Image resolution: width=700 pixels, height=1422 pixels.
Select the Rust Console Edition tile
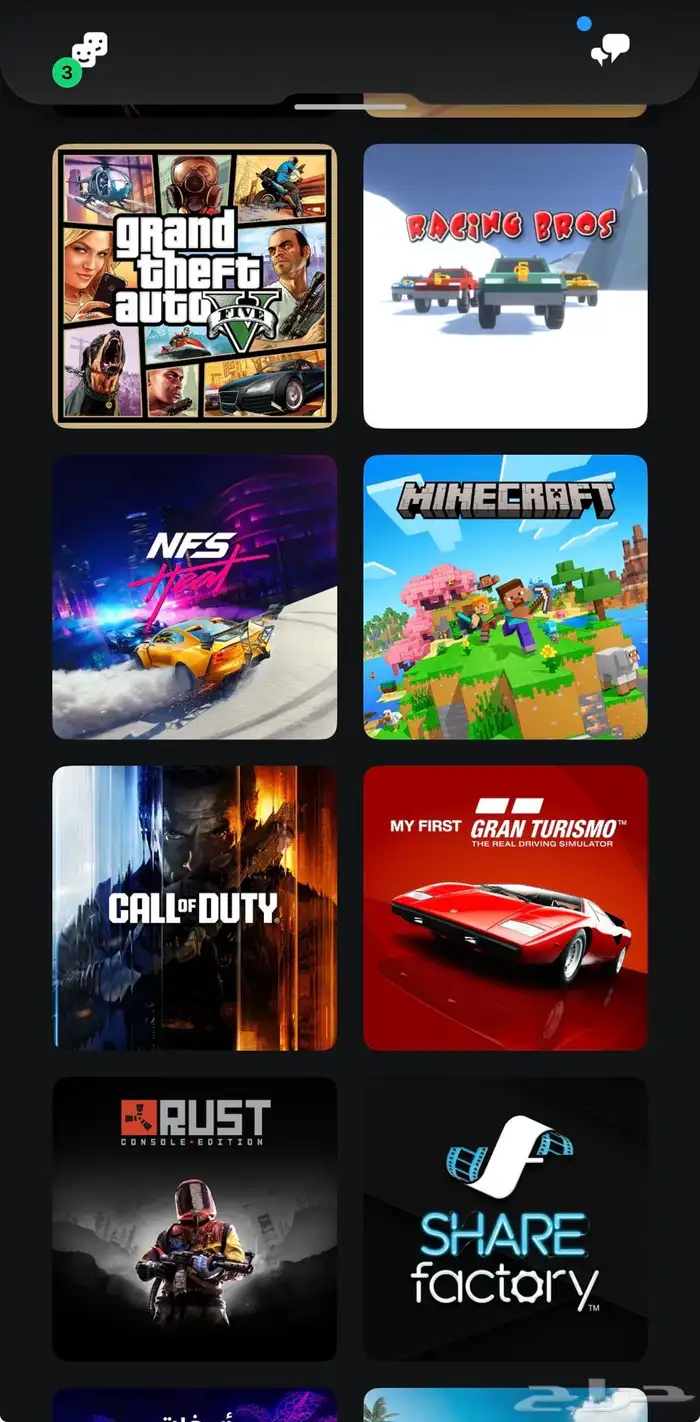tap(194, 1218)
